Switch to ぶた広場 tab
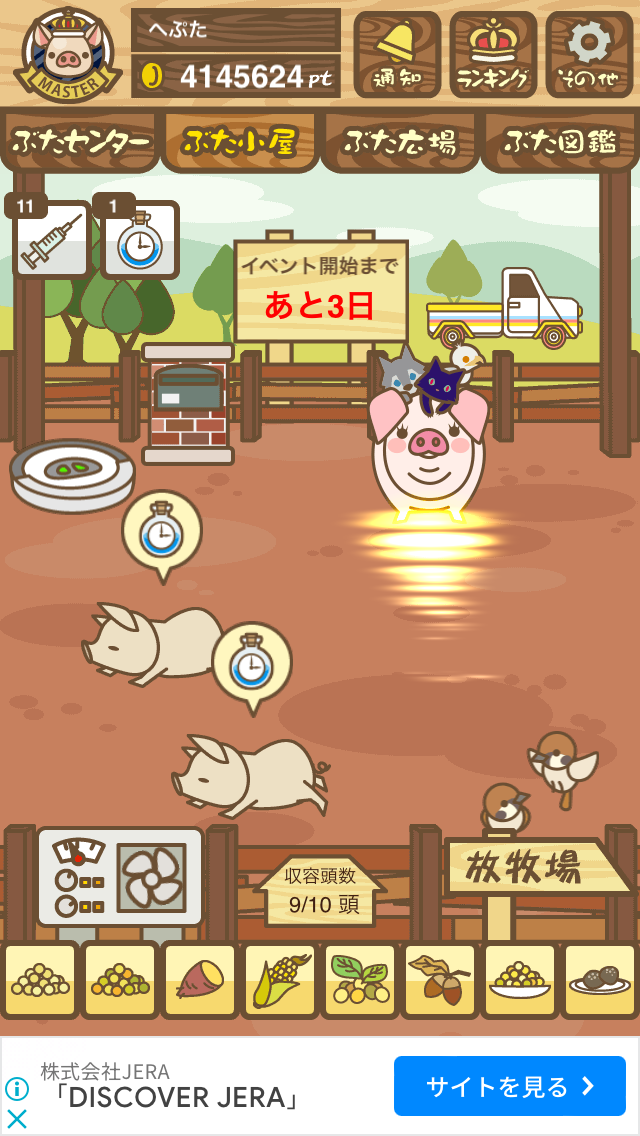This screenshot has width=640, height=1136. tap(400, 143)
